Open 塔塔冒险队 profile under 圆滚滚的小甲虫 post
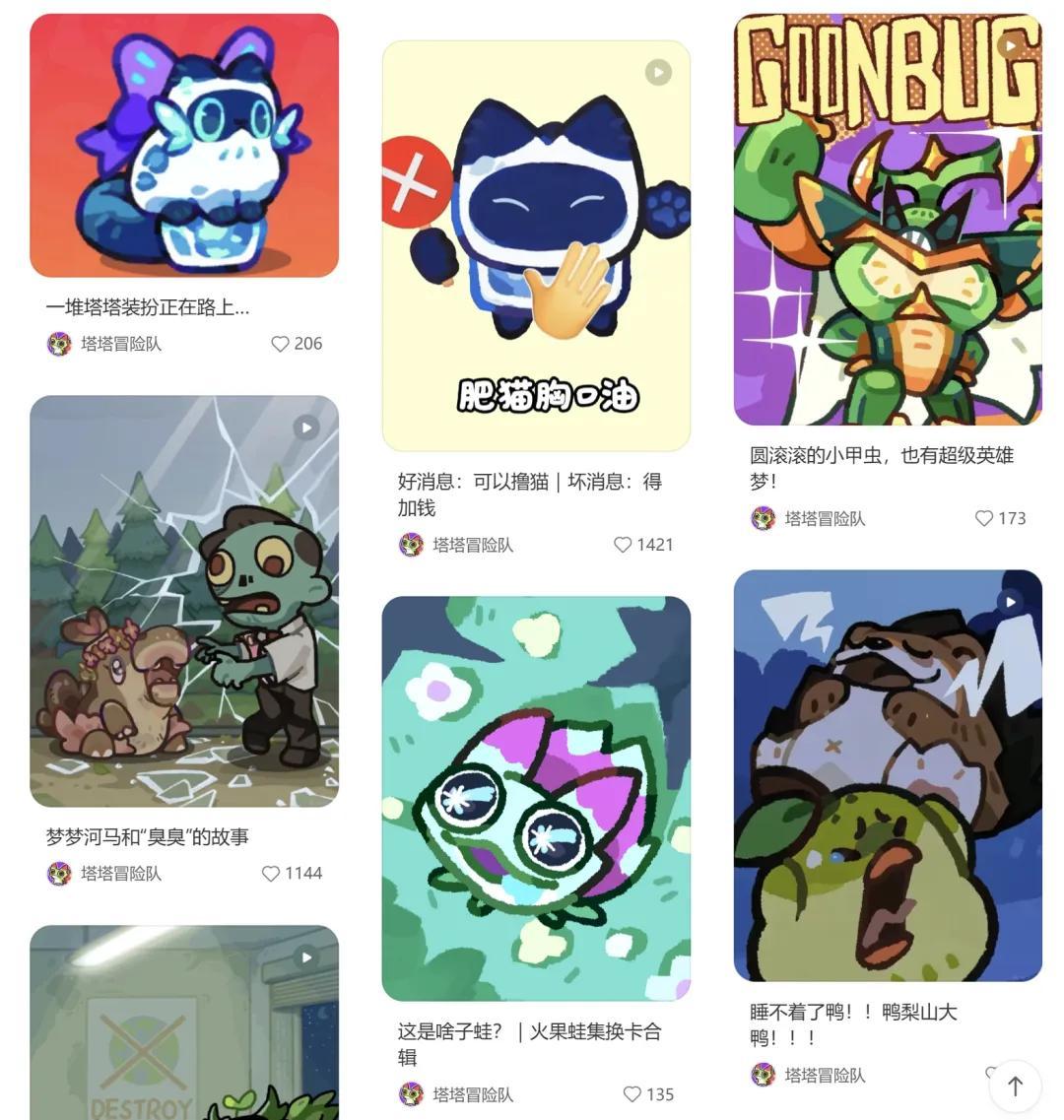Viewport: 1064px width, 1120px height. 808,518
